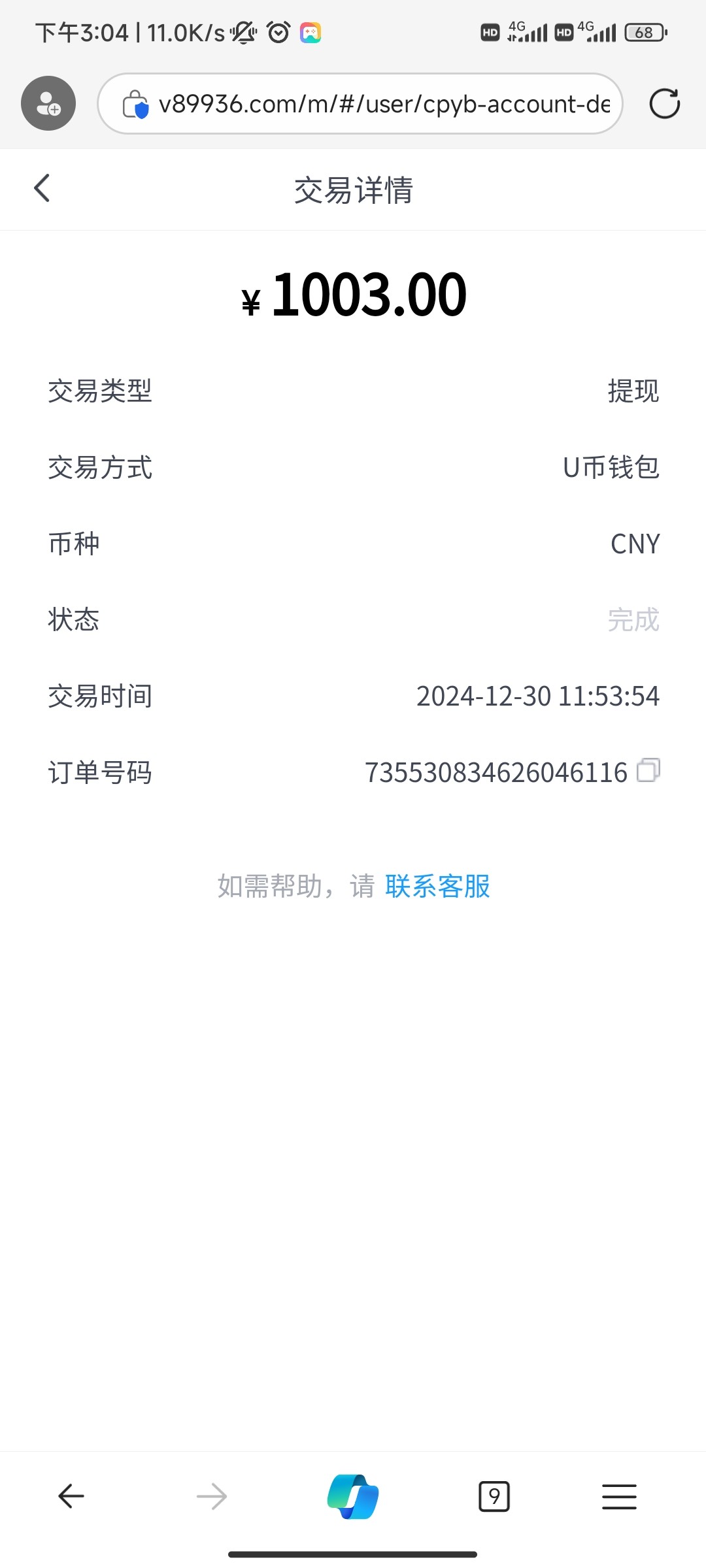This screenshot has width=706, height=1568.
Task: Open the browser hamburger menu
Action: [619, 1496]
